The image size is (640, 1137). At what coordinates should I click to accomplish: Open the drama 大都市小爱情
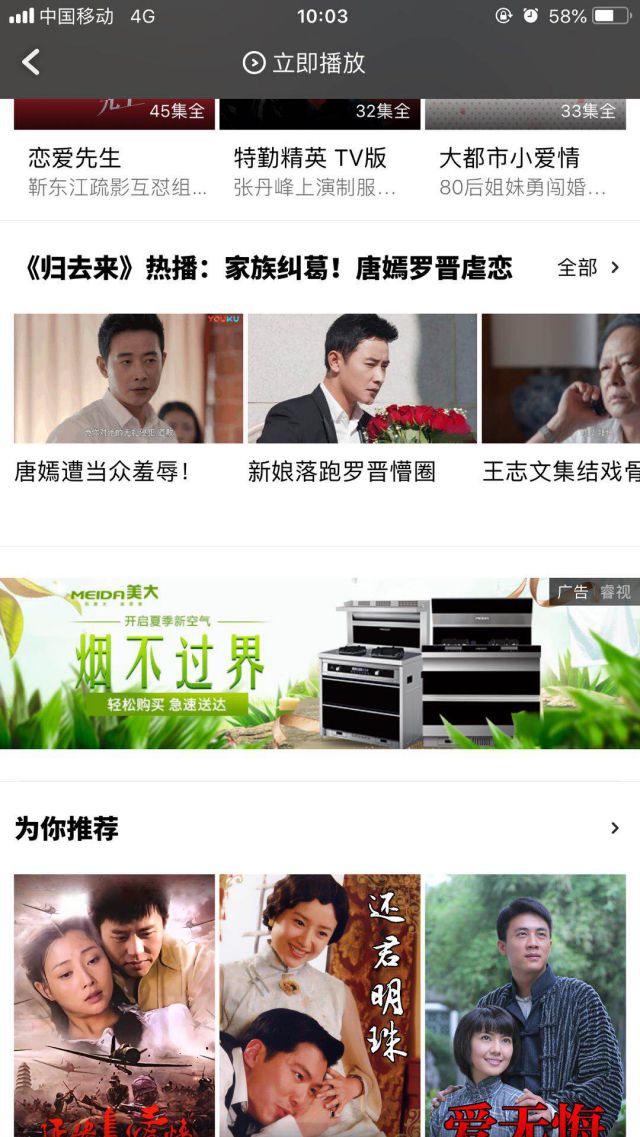(524, 158)
